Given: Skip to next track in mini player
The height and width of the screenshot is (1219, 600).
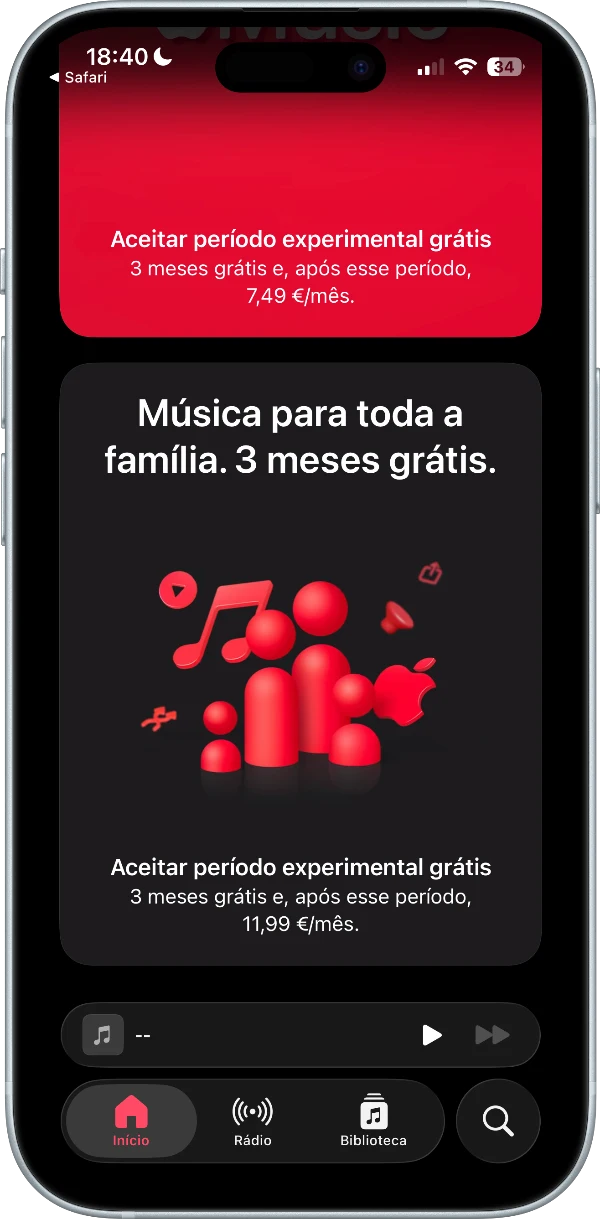Looking at the screenshot, I should pos(492,1034).
